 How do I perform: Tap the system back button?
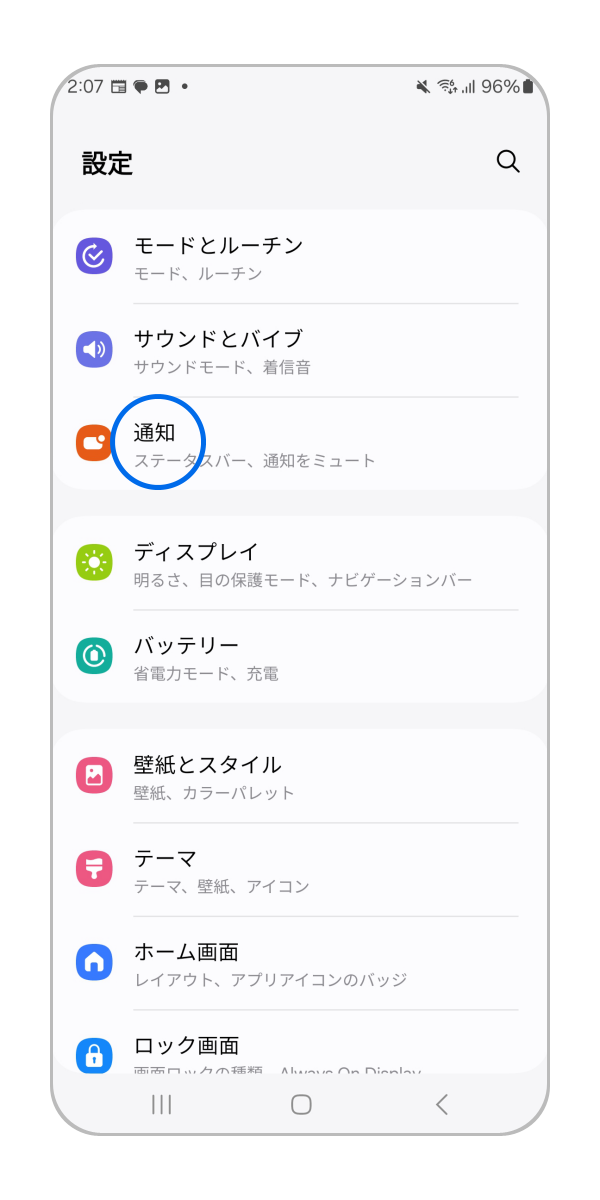(x=441, y=1104)
